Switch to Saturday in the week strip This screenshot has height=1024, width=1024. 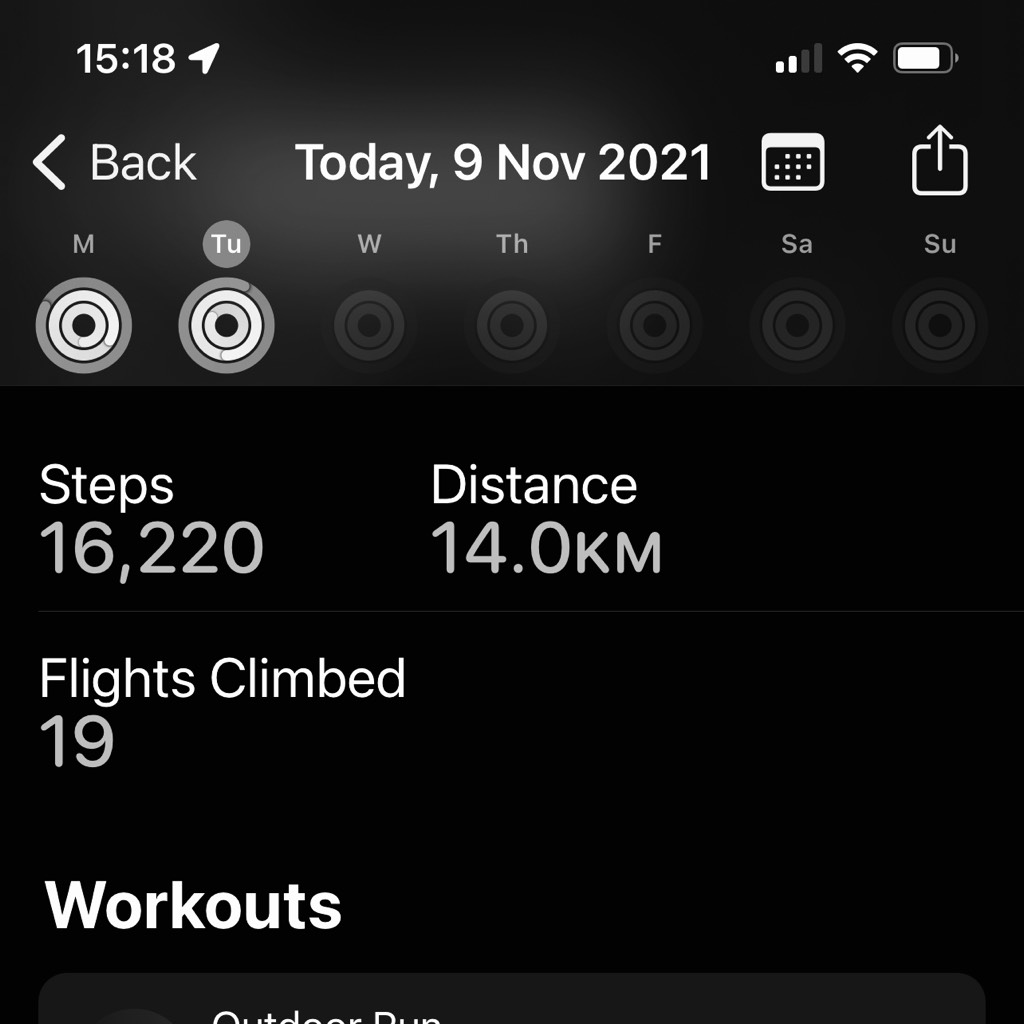click(797, 325)
